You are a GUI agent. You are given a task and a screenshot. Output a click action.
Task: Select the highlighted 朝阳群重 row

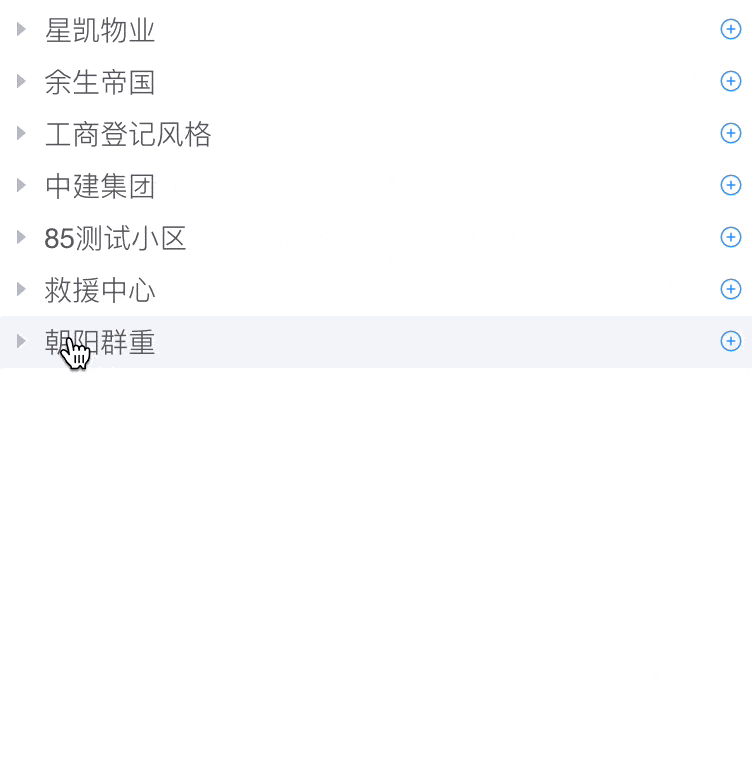(99, 341)
